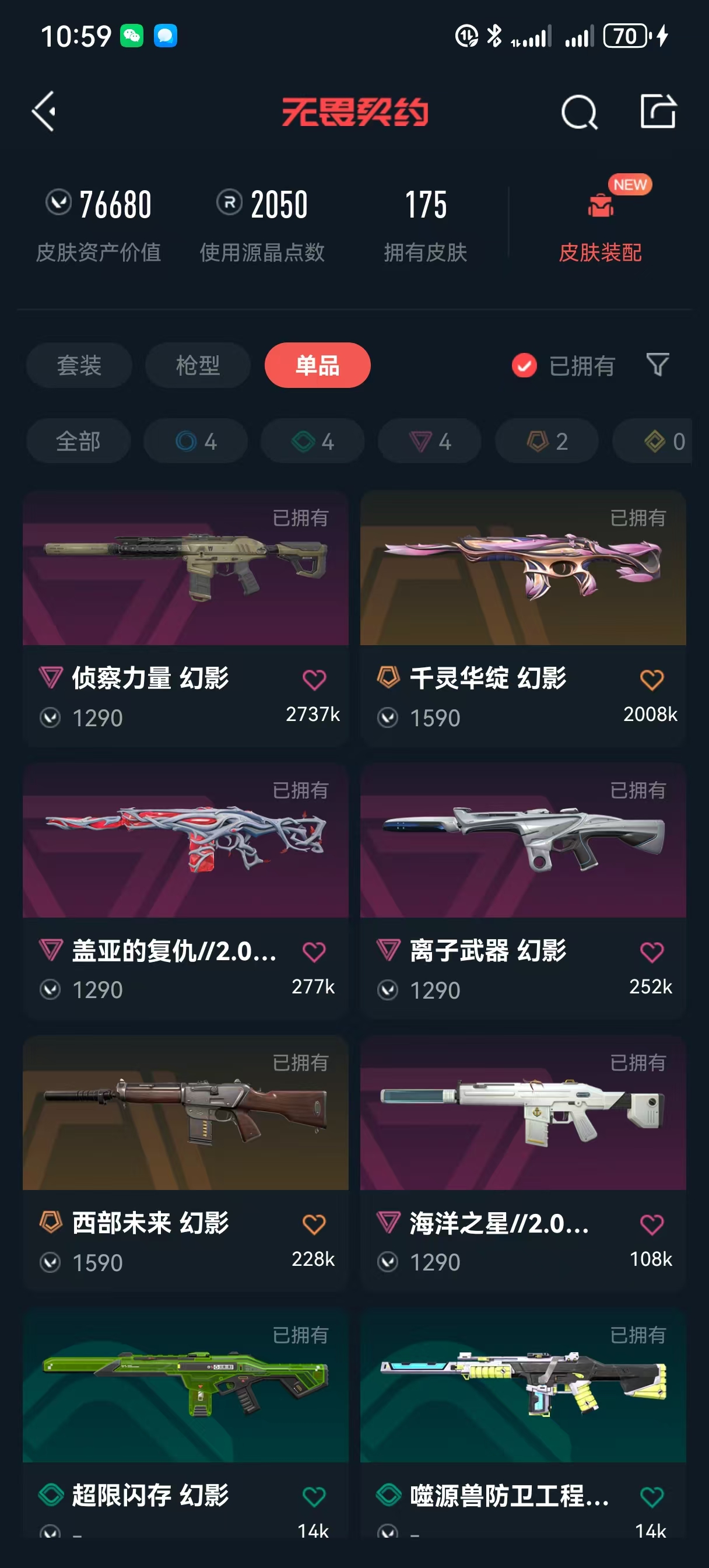709x1568 pixels.
Task: Like the 千灵华绽 幻影 skin
Action: pyautogui.click(x=652, y=680)
